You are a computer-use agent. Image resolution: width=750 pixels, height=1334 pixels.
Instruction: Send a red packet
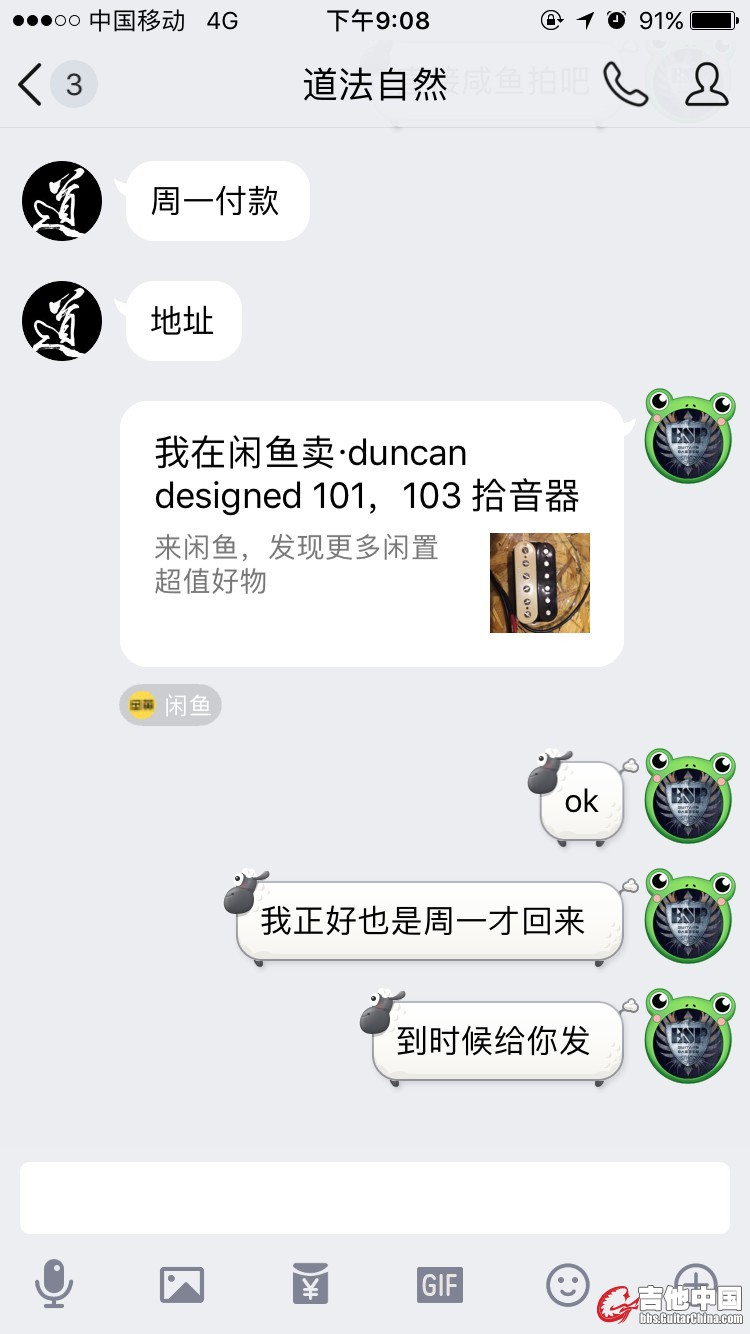point(310,1284)
